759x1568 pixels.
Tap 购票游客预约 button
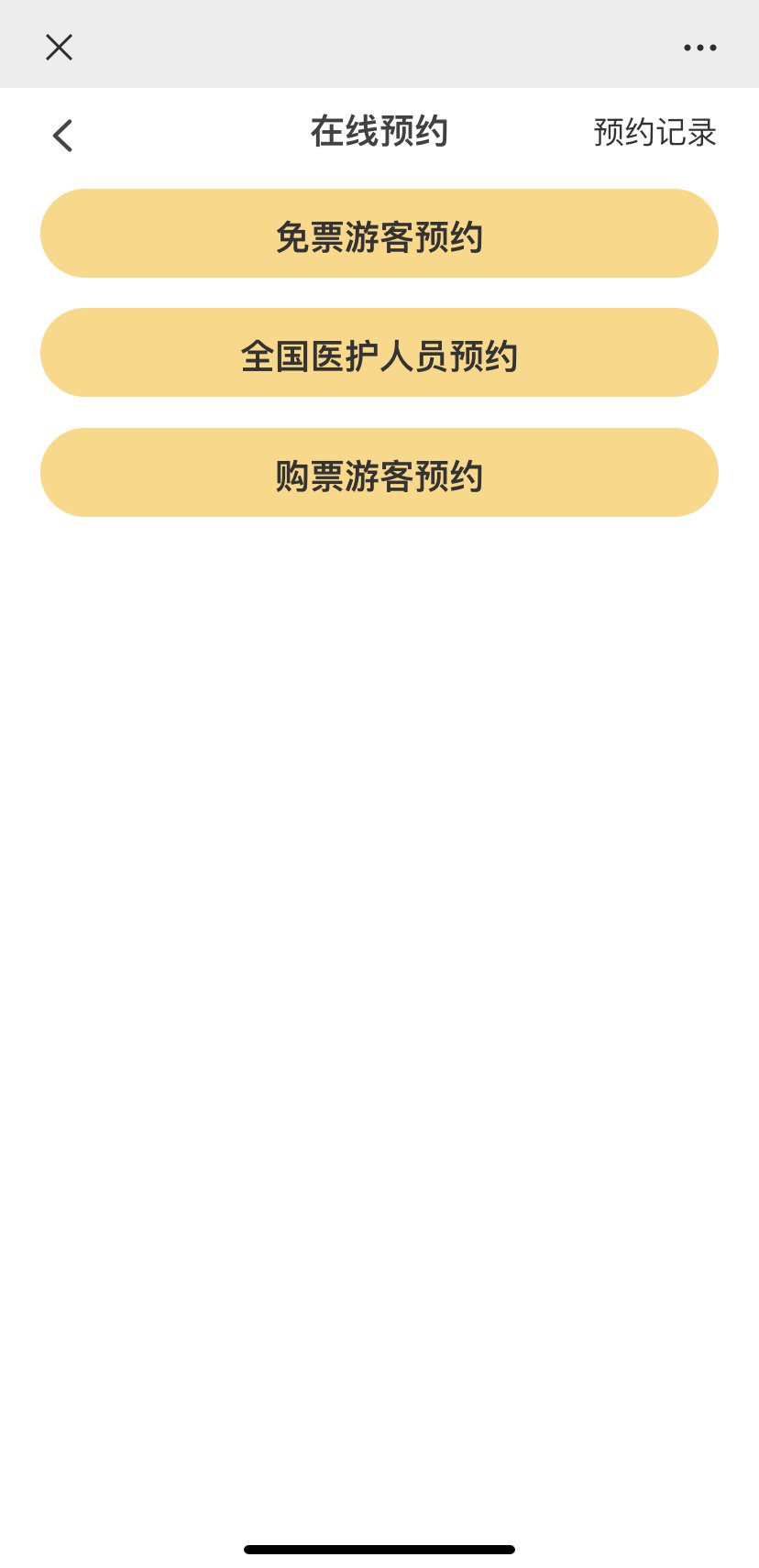379,473
